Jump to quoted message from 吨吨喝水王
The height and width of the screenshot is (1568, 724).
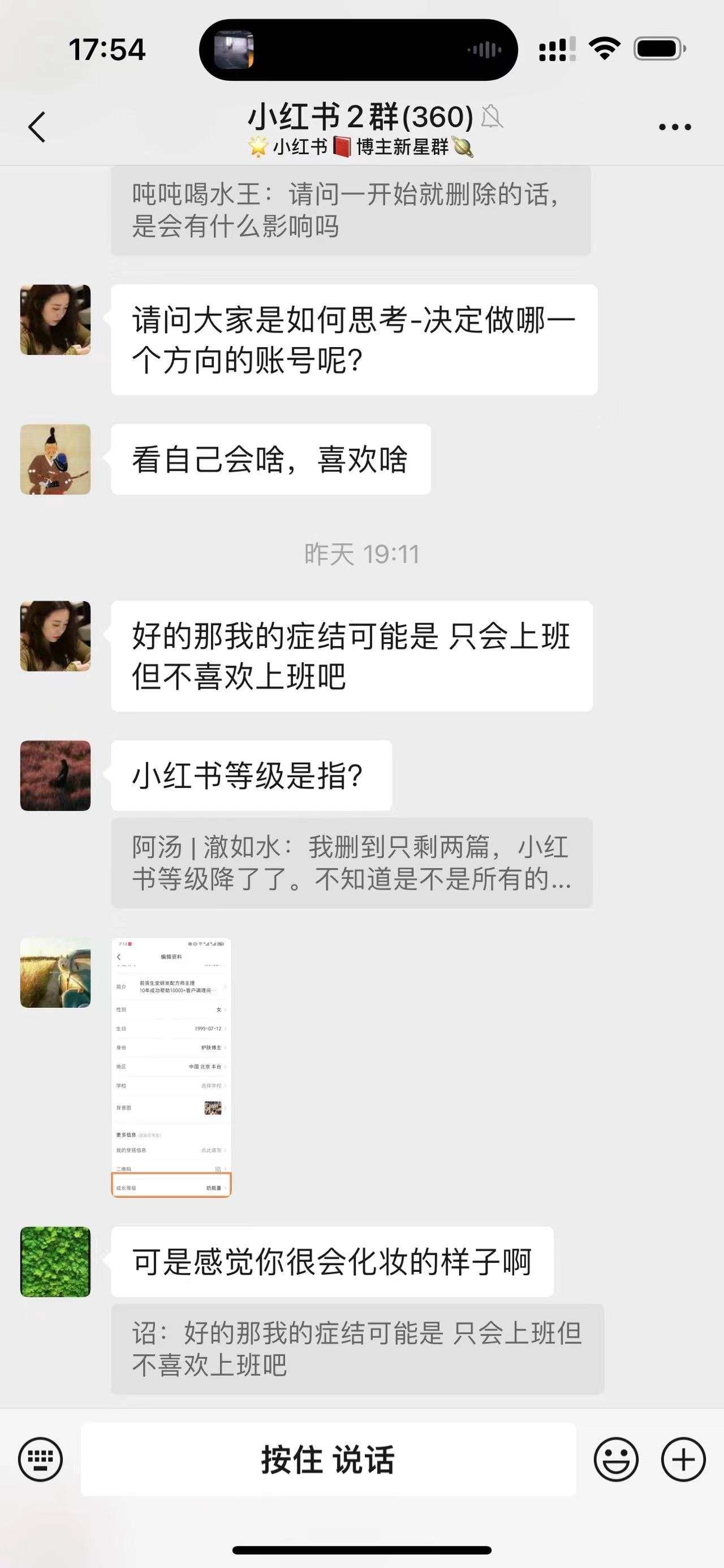(x=351, y=211)
